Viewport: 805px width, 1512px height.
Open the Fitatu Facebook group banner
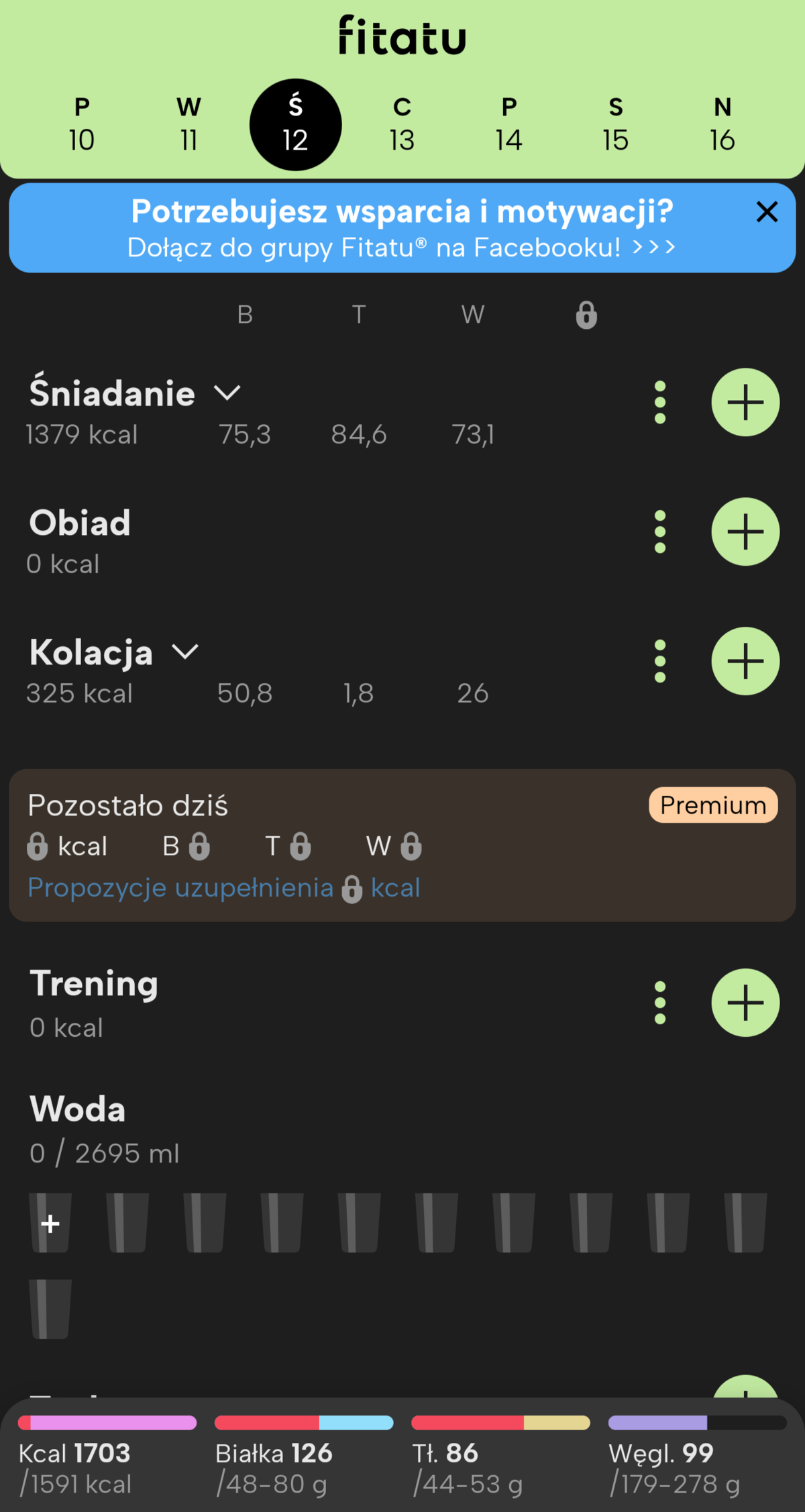point(401,228)
